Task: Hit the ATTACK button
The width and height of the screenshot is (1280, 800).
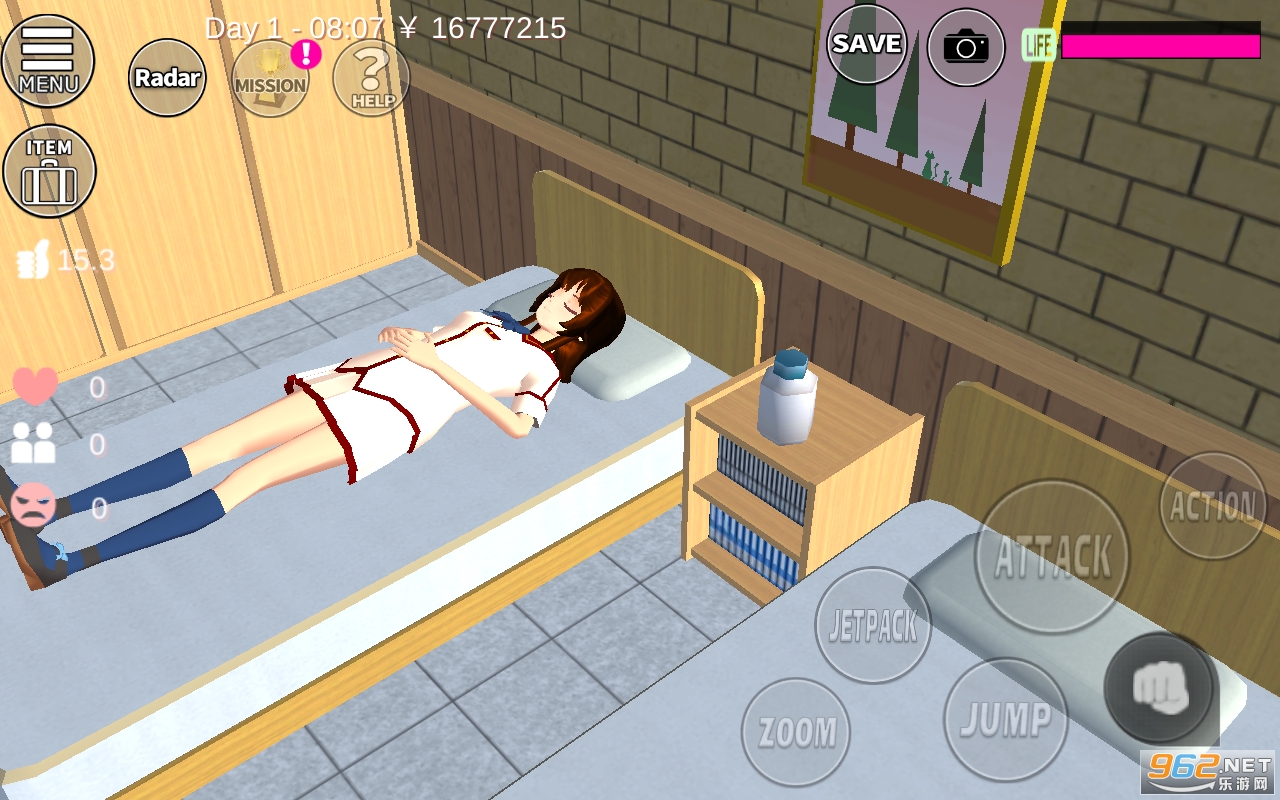Action: [x=1052, y=557]
